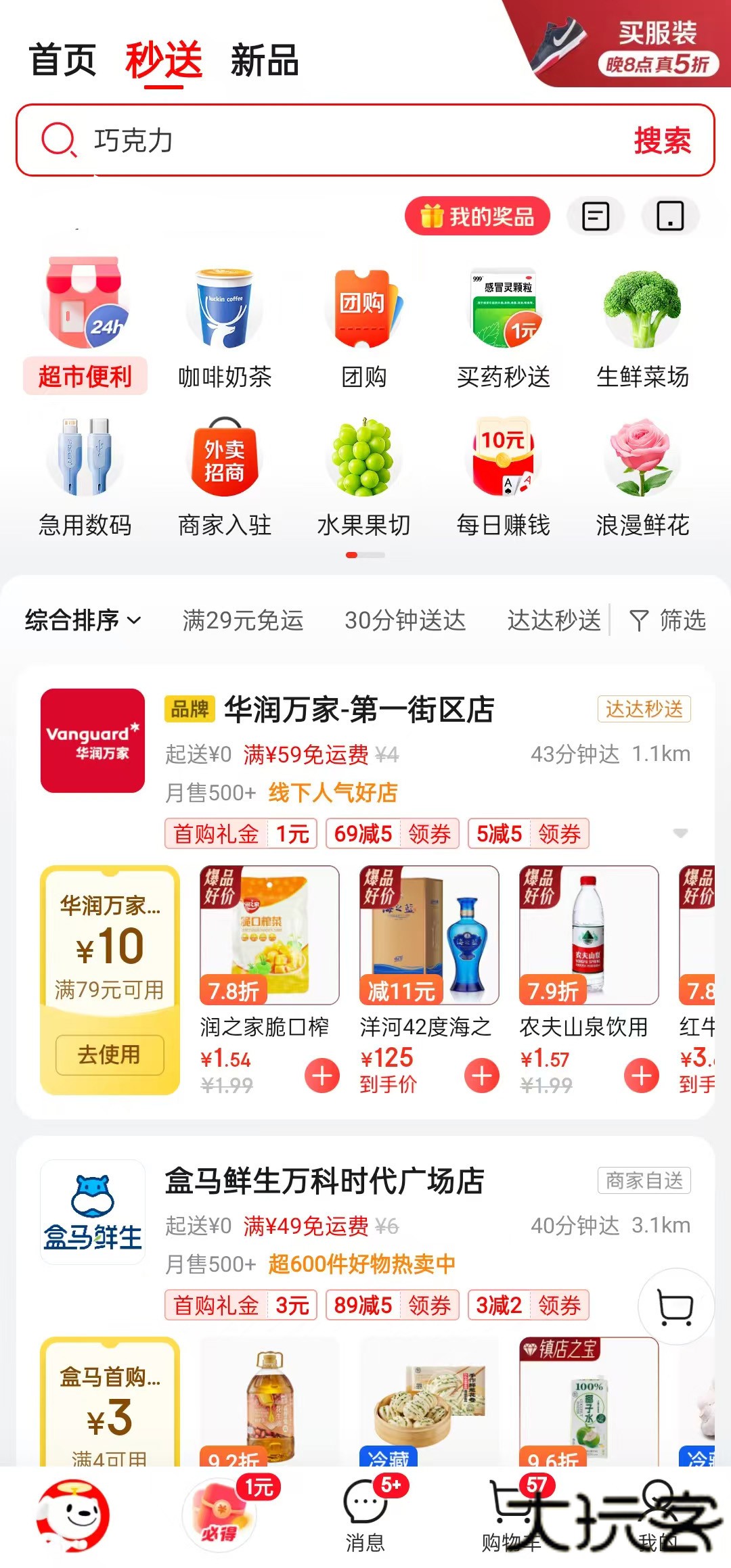The width and height of the screenshot is (731, 1568).
Task: Open the 盒马鲜生万科时代广场店 store
Action: click(x=325, y=1181)
